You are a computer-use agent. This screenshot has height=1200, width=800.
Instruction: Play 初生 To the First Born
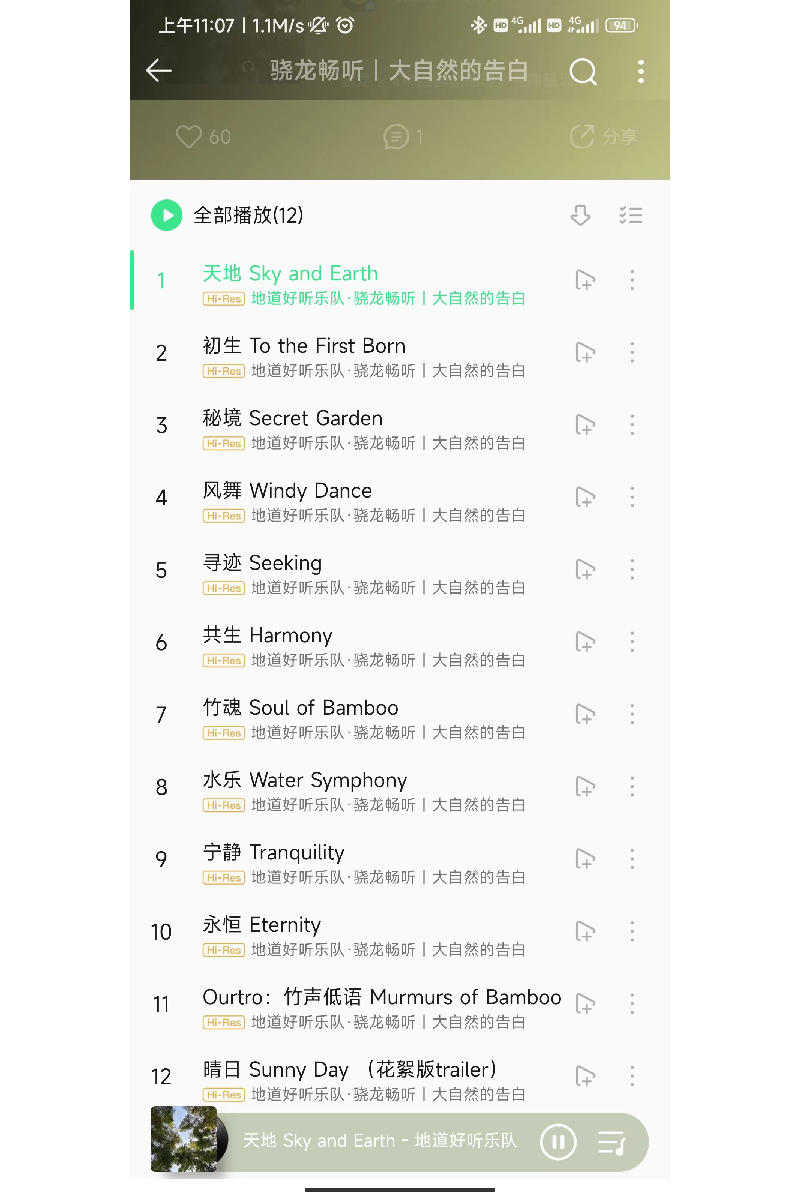point(304,347)
